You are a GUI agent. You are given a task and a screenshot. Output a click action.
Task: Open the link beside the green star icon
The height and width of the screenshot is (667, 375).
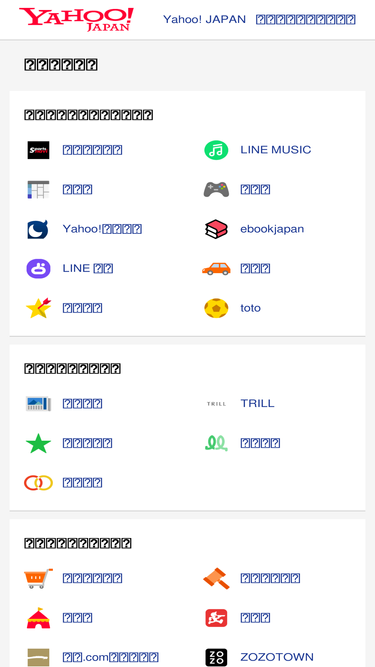[87, 443]
